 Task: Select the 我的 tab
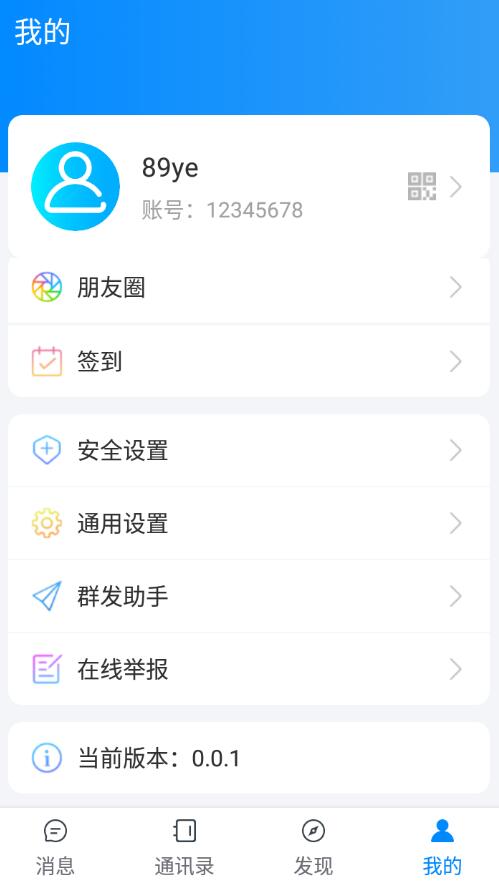tap(442, 847)
